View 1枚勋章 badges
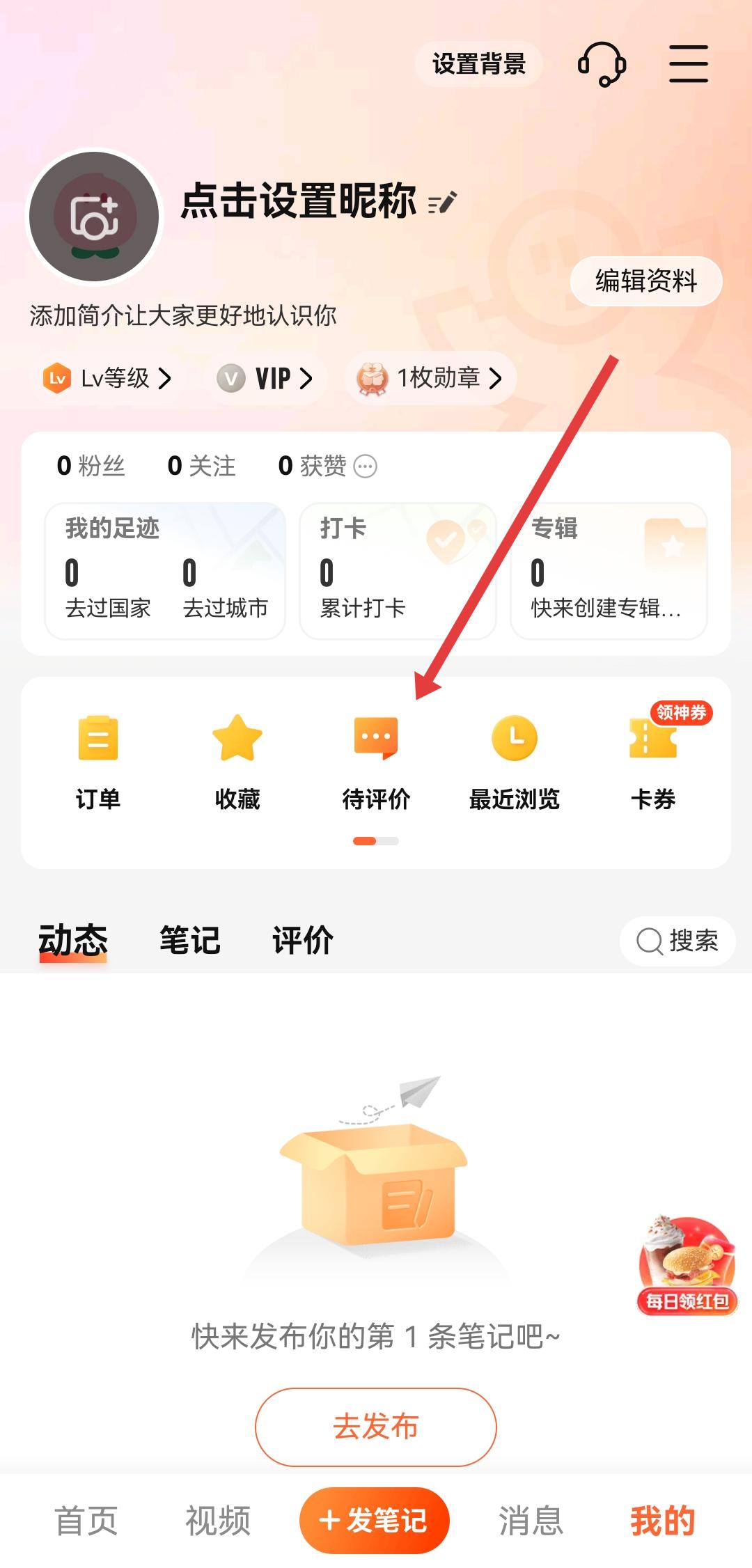The width and height of the screenshot is (752, 1568). point(429,379)
